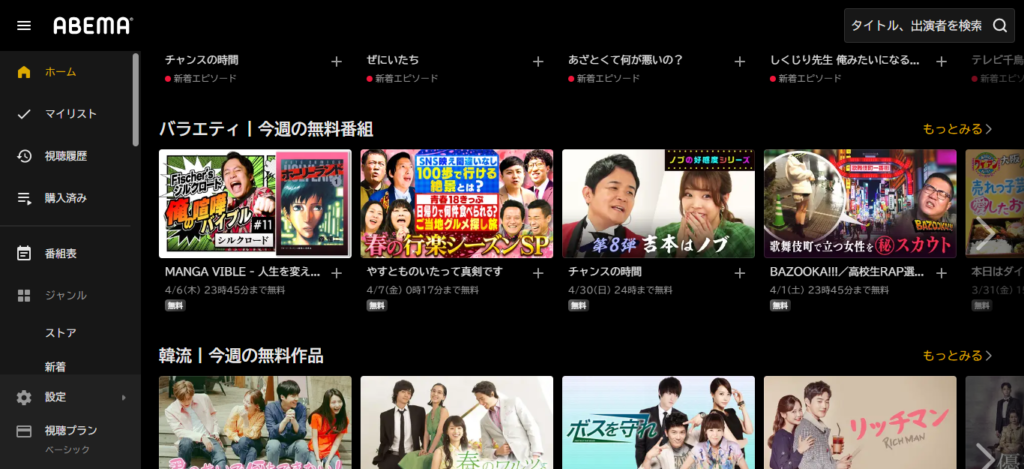This screenshot has width=1024, height=469.
Task: Open the hamburger menu button
Action: 24,25
